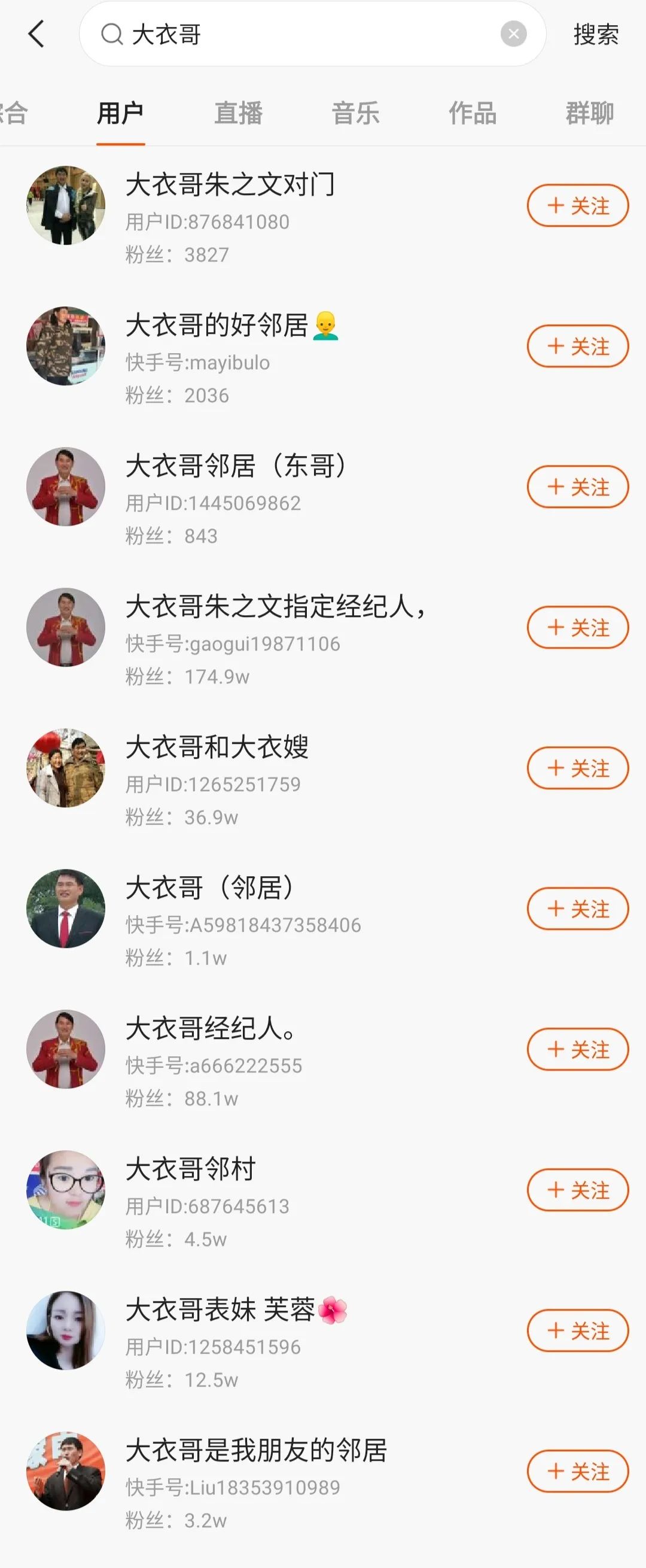Follow 大衣哥经纪人。
This screenshot has width=646, height=1568.
coord(577,1049)
